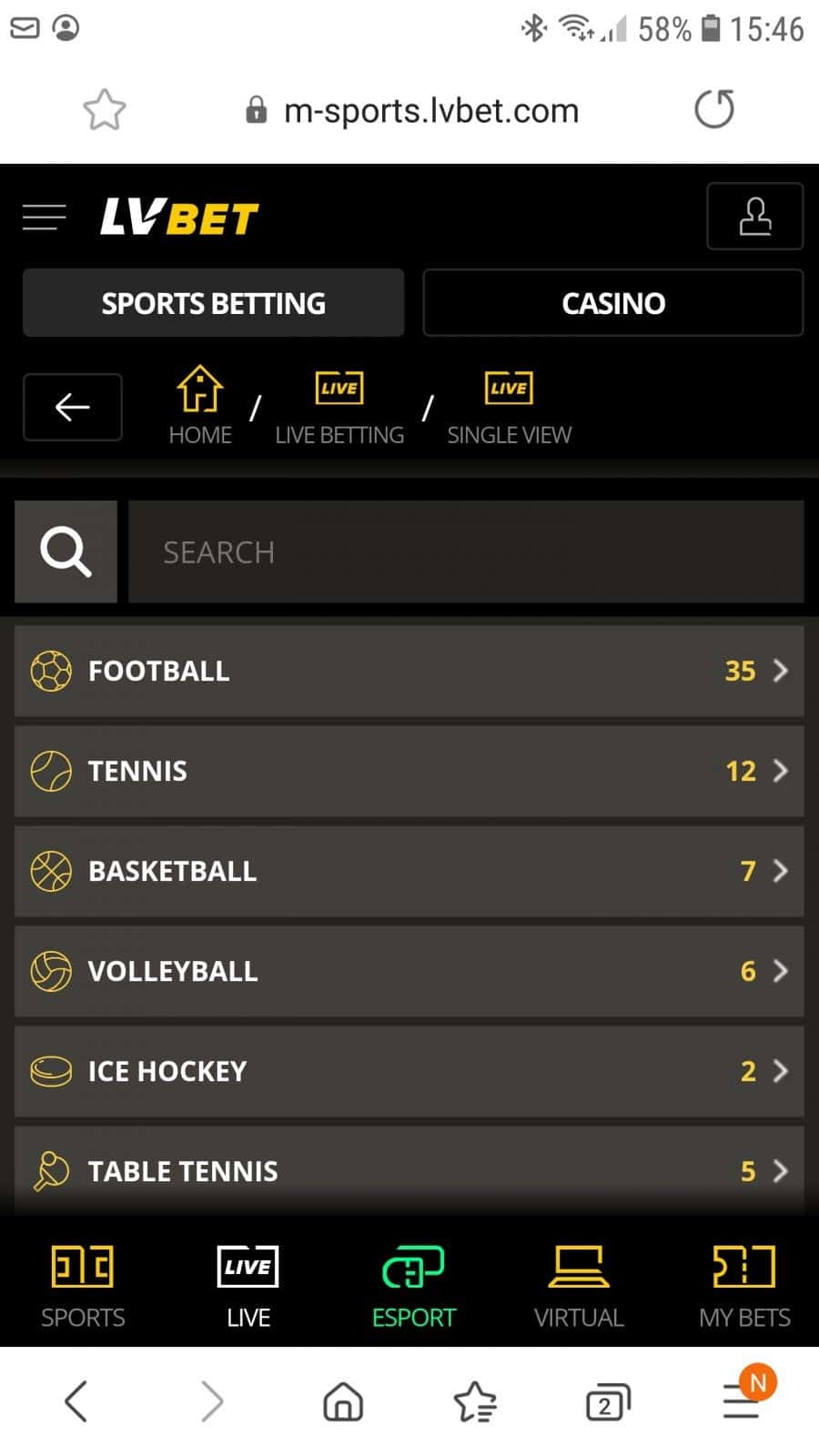
Task: Tap the Virtual sports laptop icon
Action: pyautogui.click(x=580, y=1267)
